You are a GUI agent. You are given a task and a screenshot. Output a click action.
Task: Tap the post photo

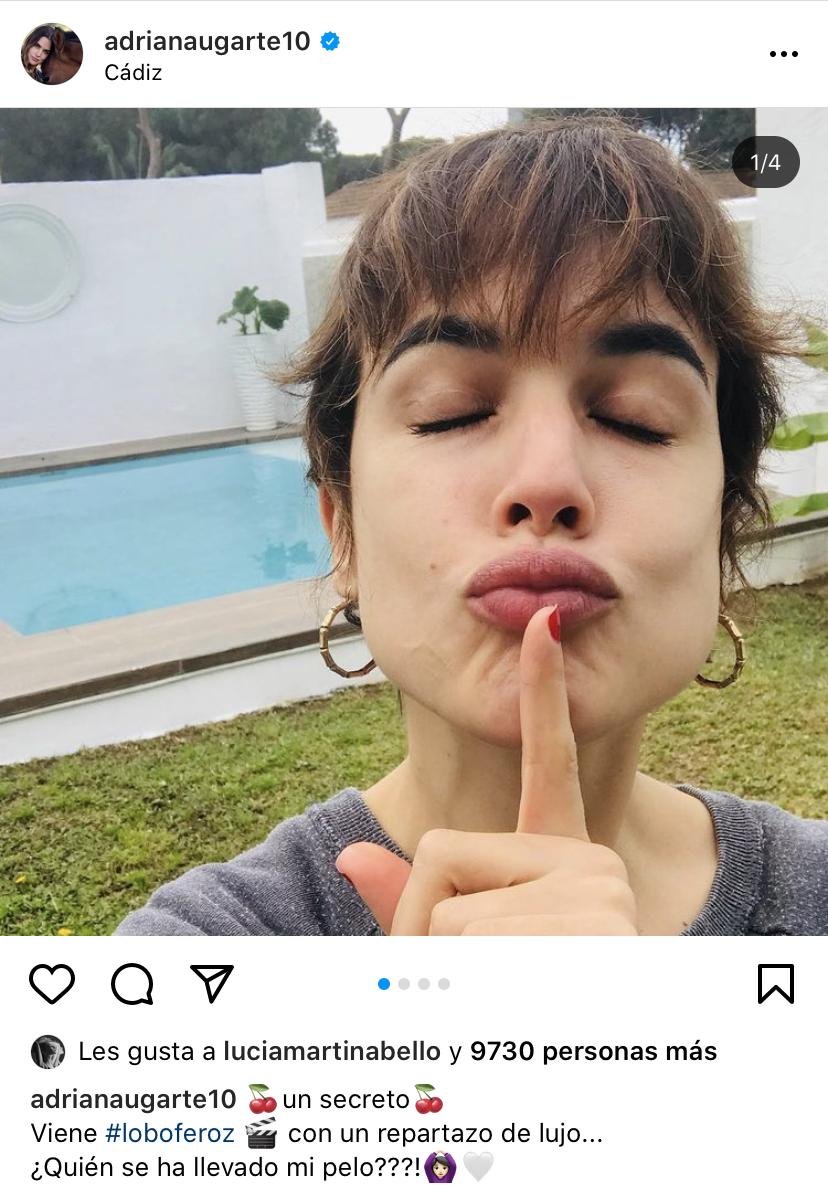click(x=414, y=520)
